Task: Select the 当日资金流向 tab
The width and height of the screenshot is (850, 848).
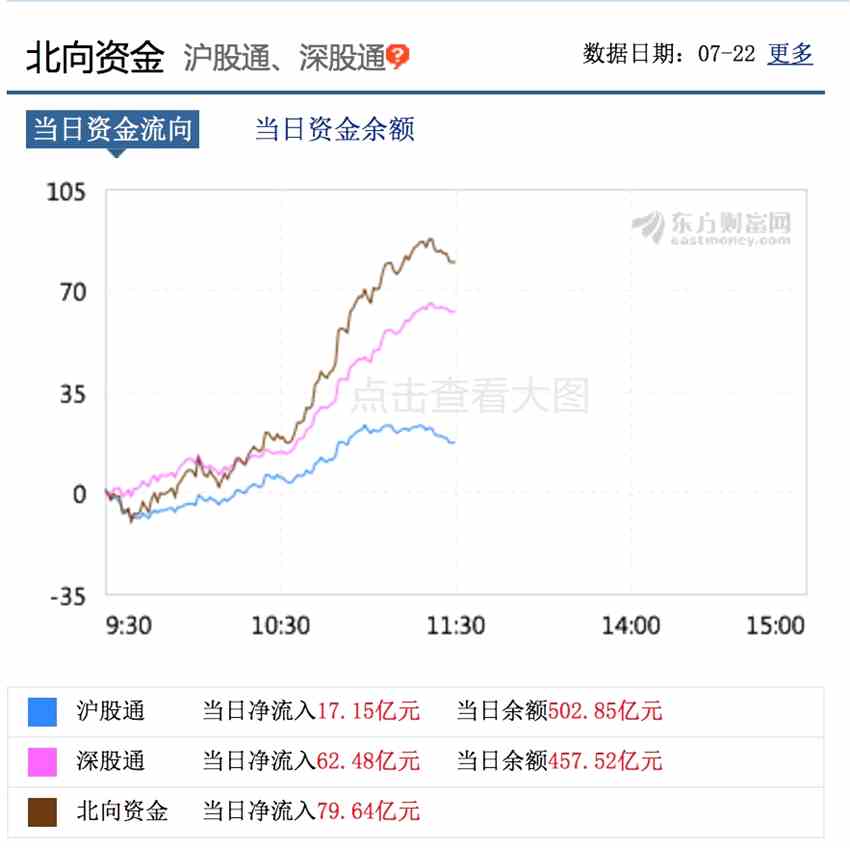Action: point(112,129)
